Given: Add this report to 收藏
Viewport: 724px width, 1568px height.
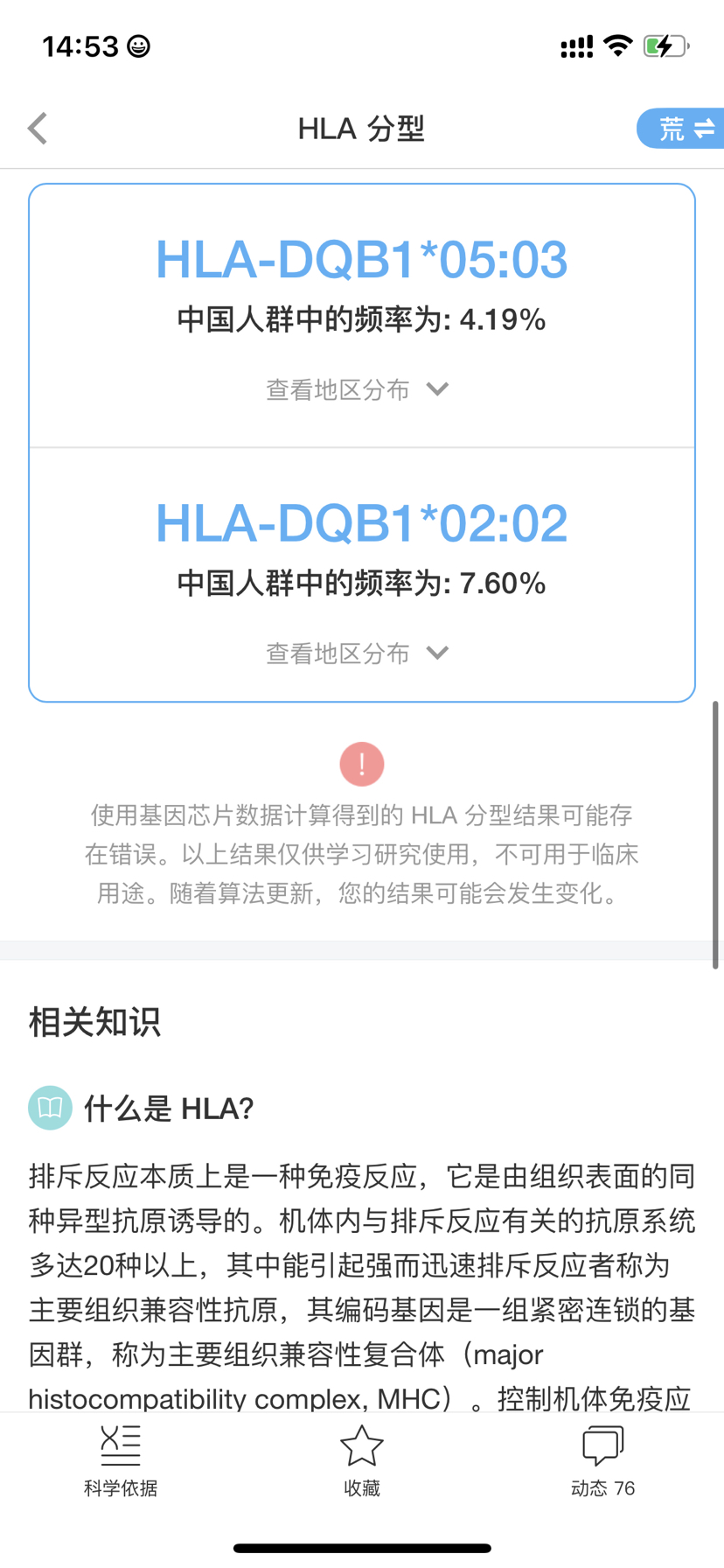Looking at the screenshot, I should click(361, 1461).
